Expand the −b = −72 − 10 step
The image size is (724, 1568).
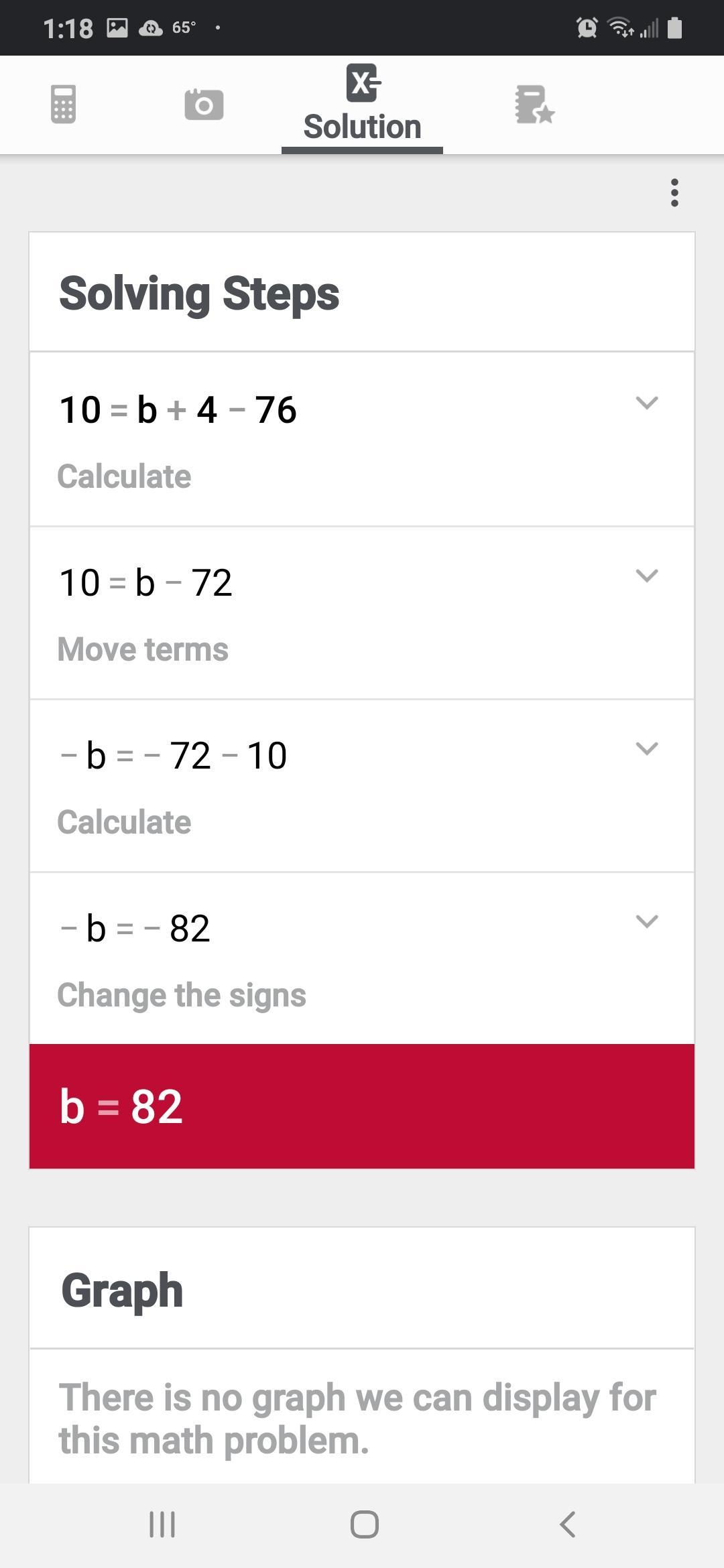pyautogui.click(x=646, y=748)
